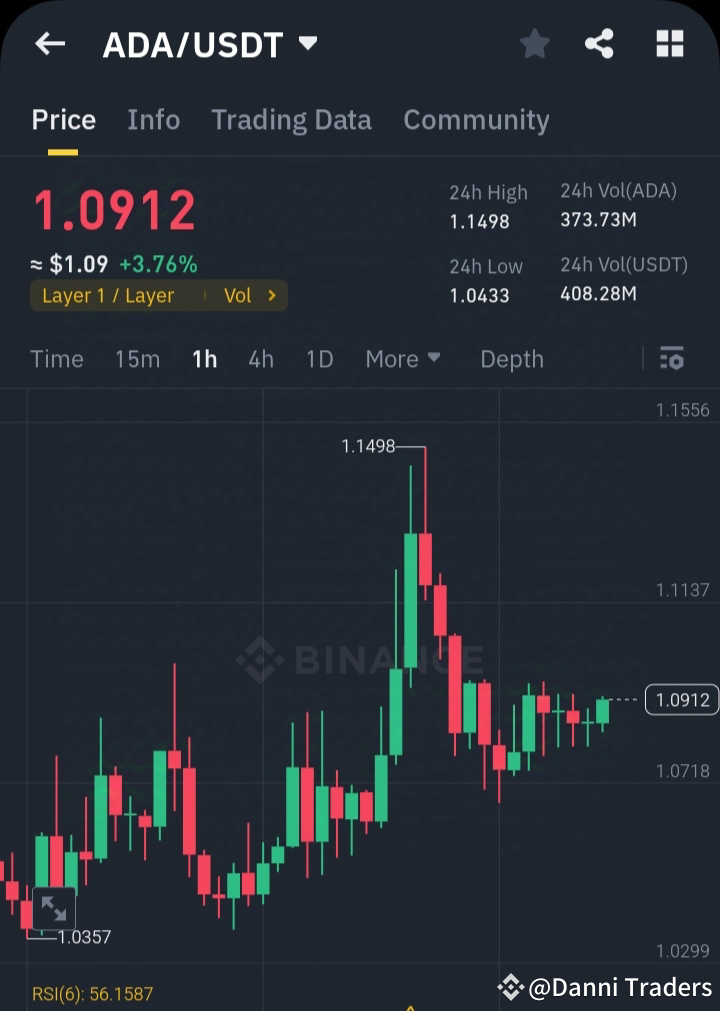Select the 15m timeframe
The width and height of the screenshot is (720, 1011).
137,358
